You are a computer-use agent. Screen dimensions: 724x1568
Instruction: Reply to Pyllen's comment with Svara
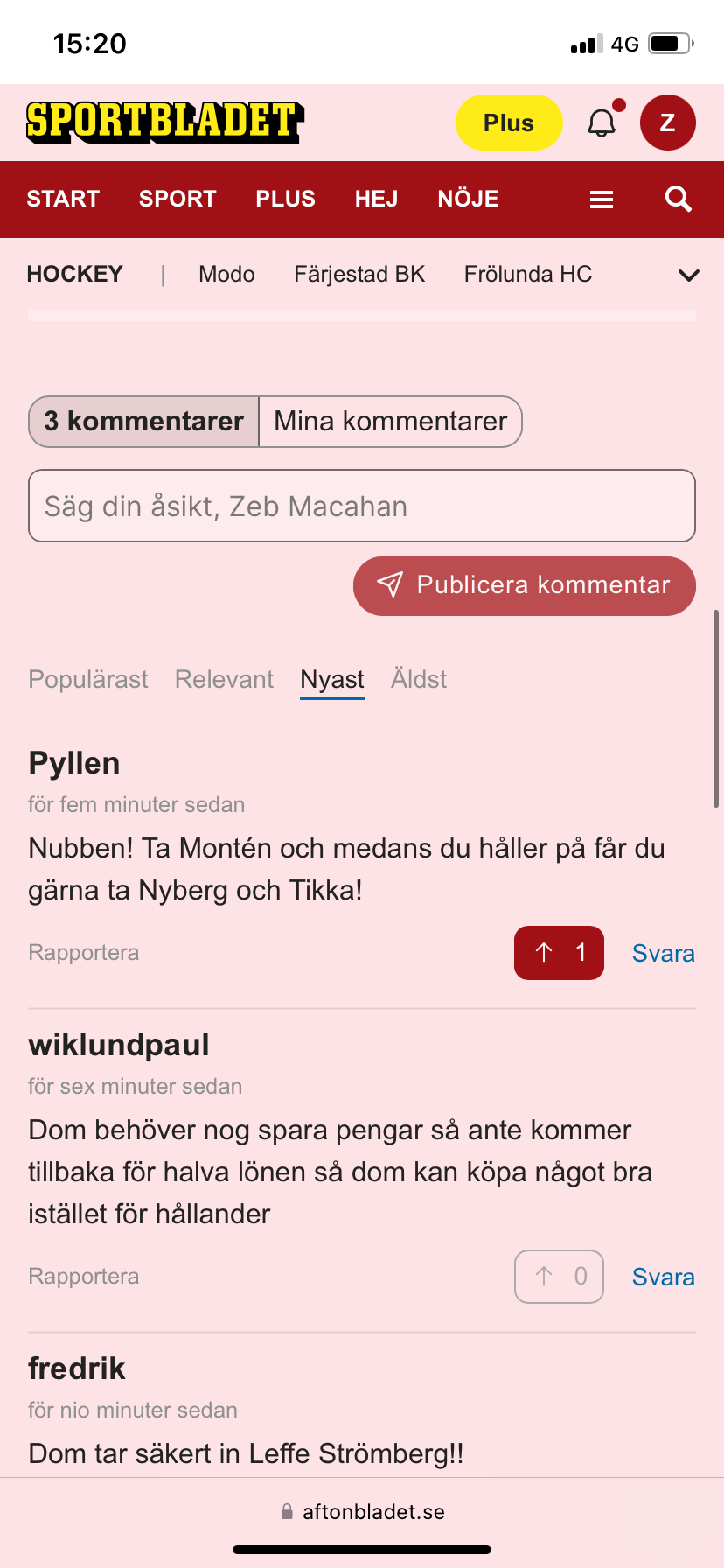tap(664, 953)
